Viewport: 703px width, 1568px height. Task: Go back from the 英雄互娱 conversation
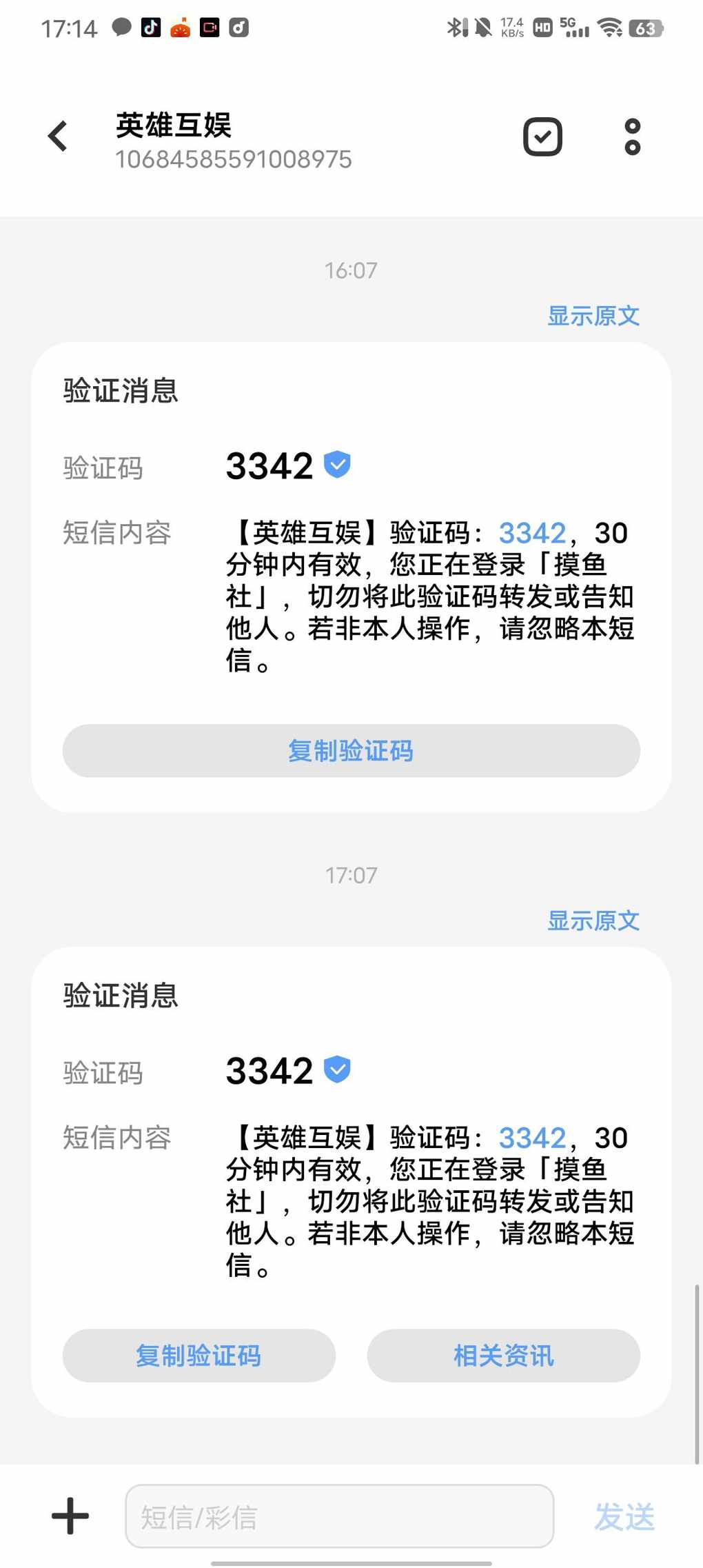58,136
